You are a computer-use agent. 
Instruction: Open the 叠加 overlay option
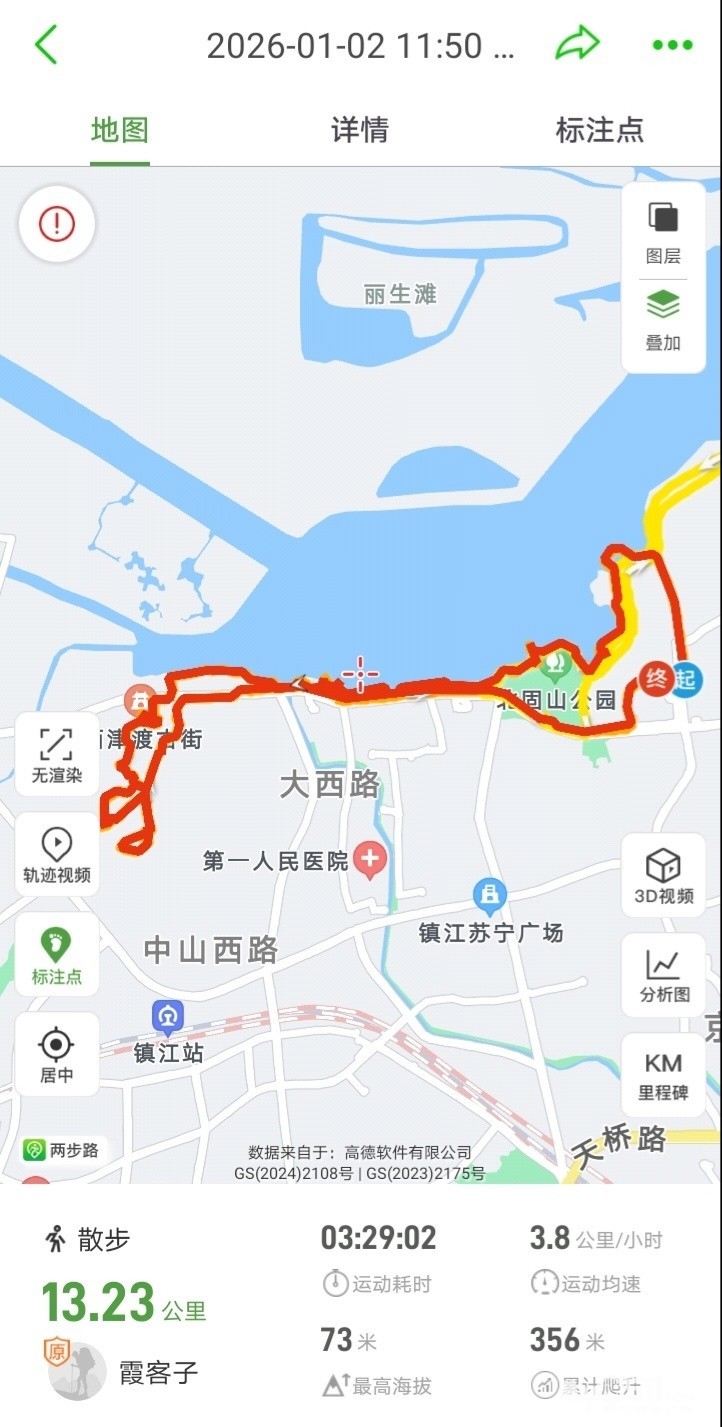click(663, 320)
